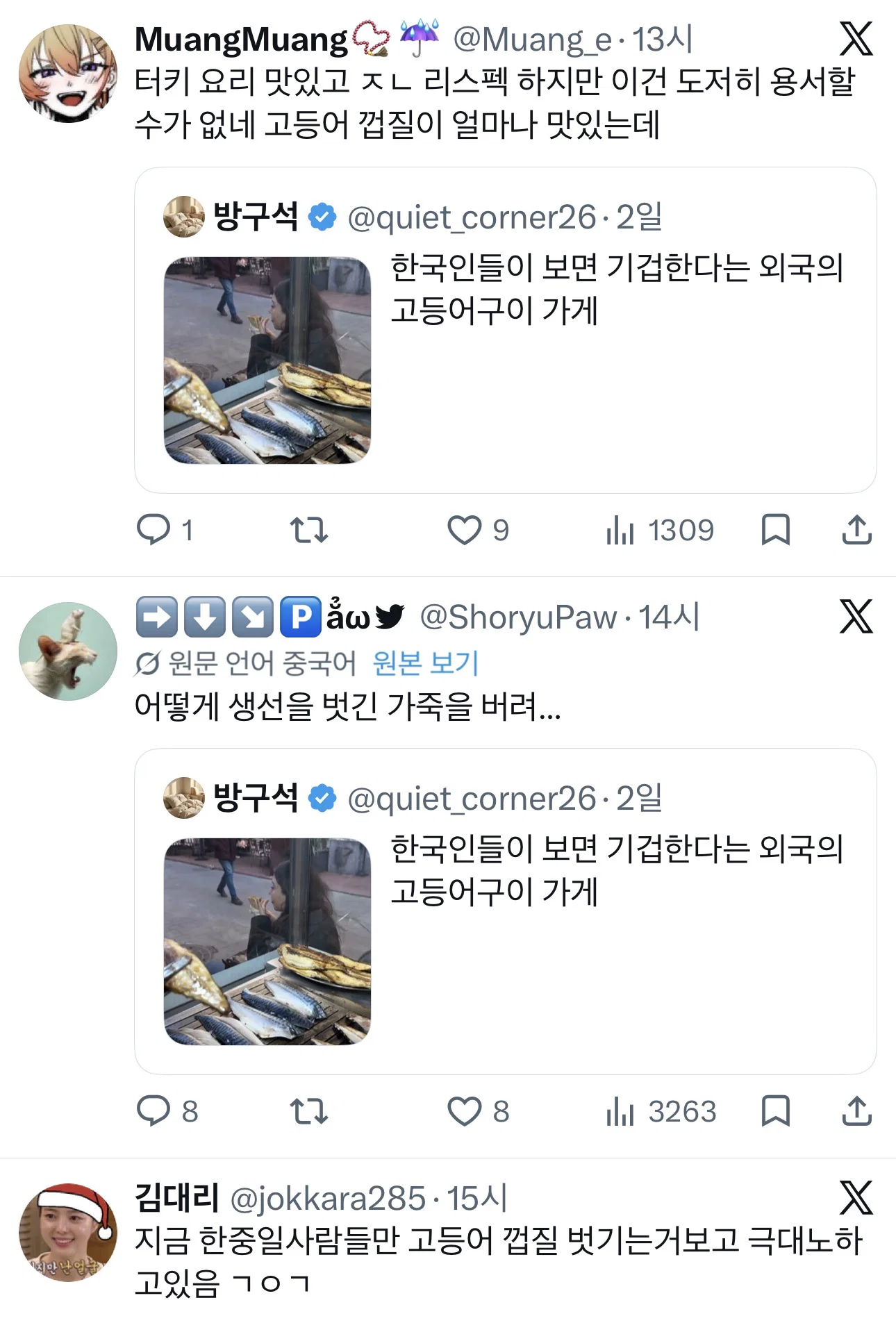Open MuangMuang's profile avatar
The image size is (896, 1323).
(67, 74)
